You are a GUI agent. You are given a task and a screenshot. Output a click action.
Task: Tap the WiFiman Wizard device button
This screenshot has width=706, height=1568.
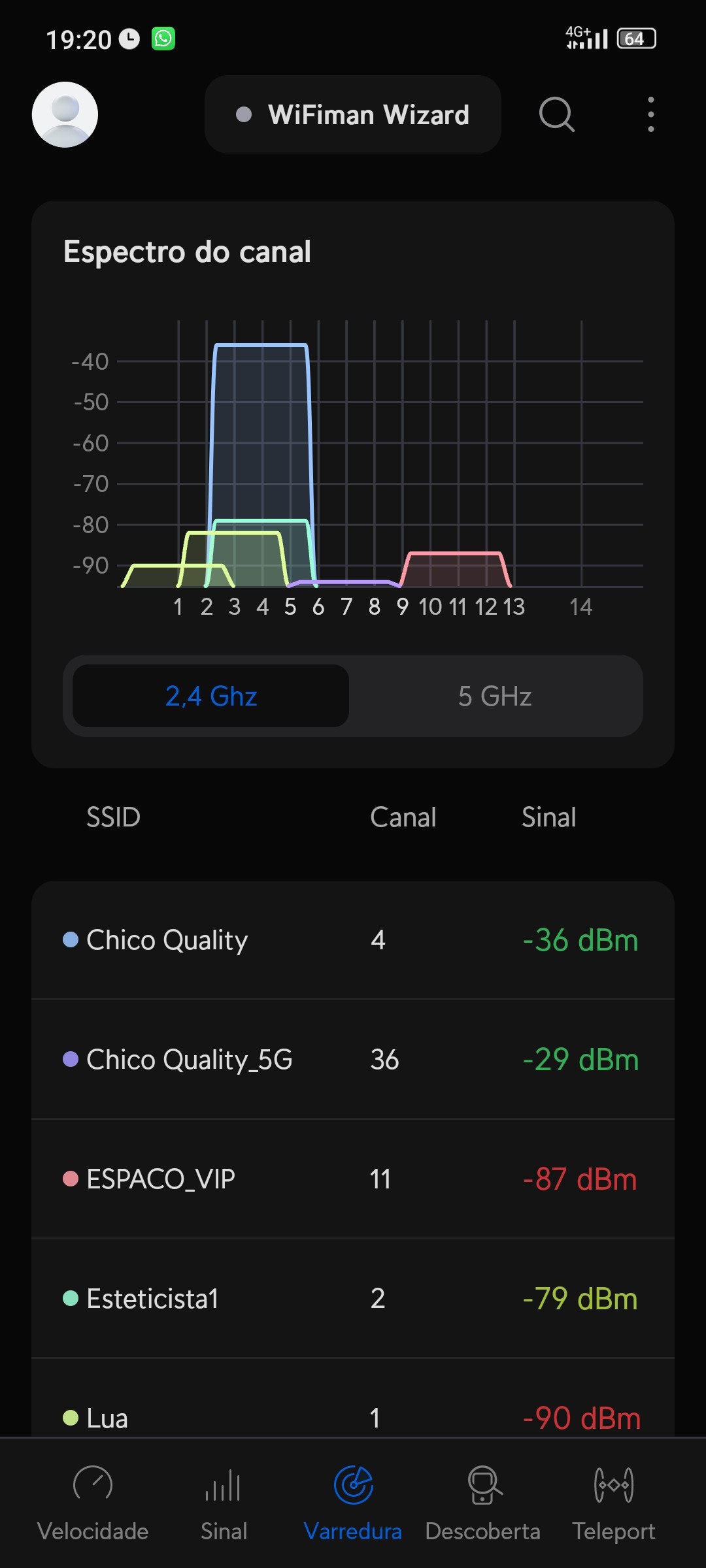[x=353, y=114]
